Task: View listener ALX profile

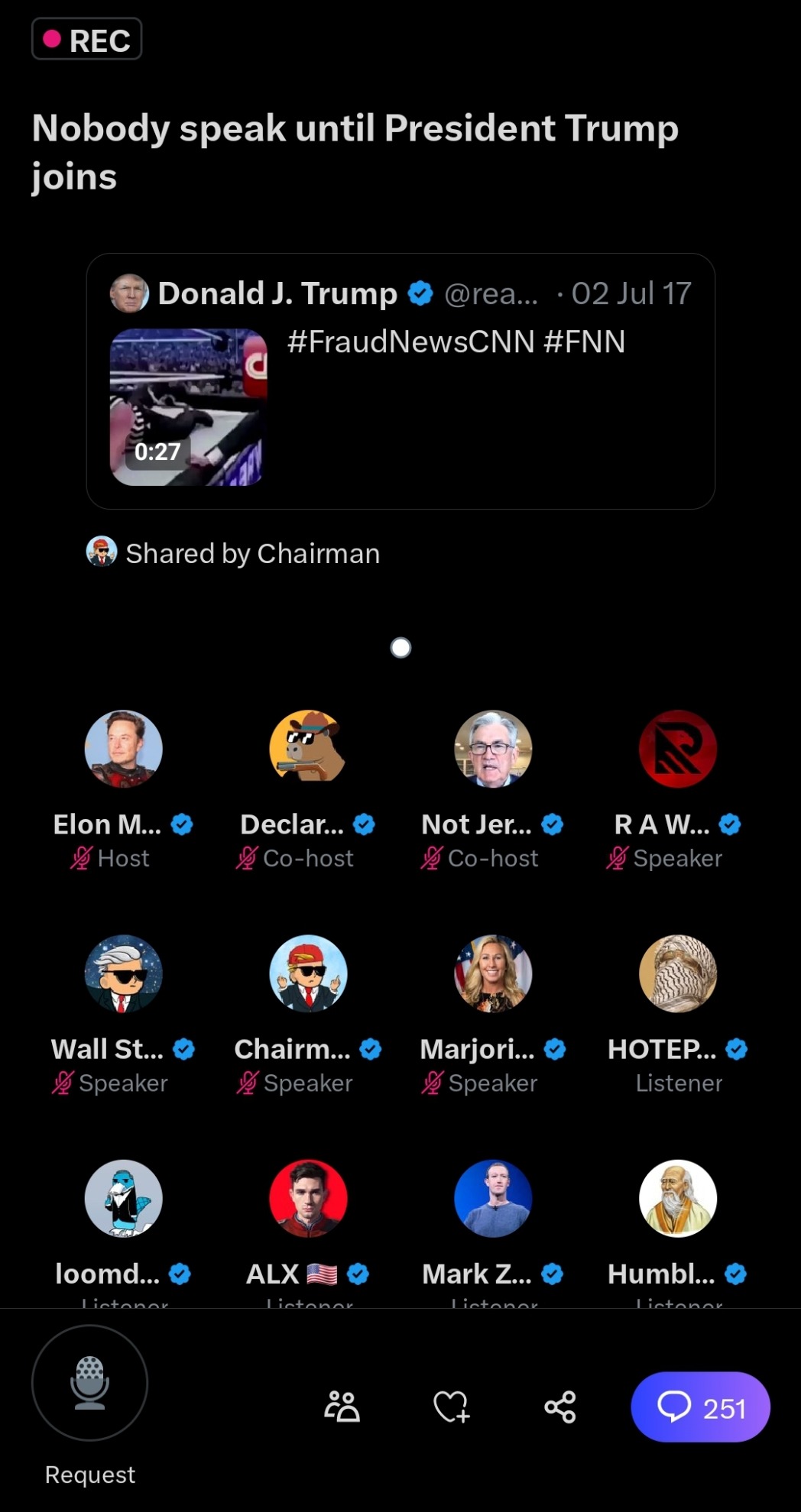Action: 308,1198
